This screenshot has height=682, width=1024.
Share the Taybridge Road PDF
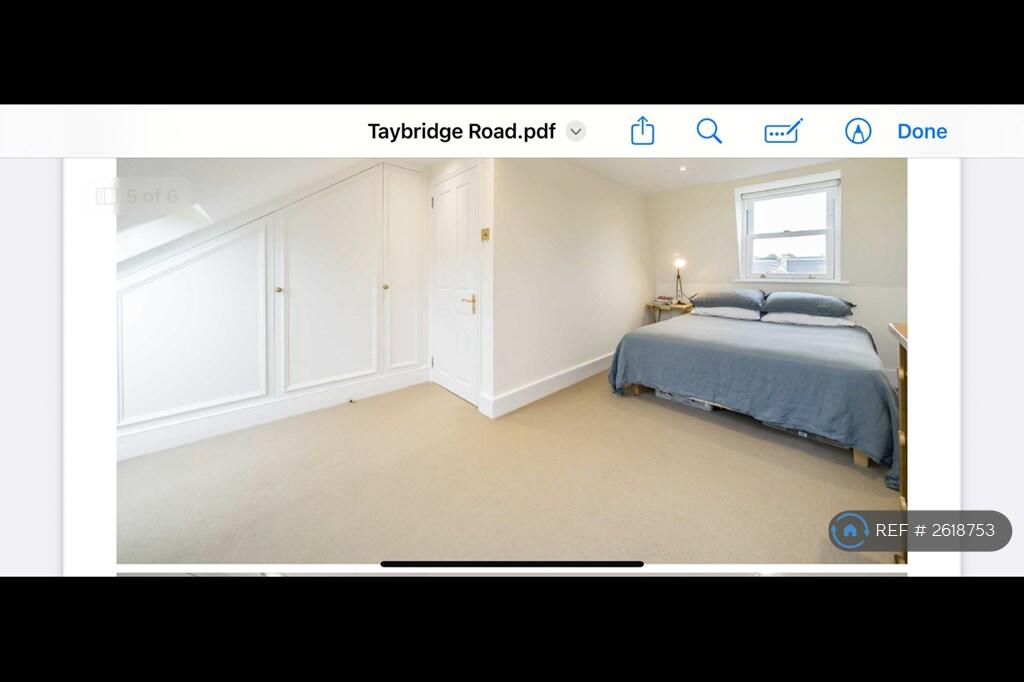click(642, 131)
